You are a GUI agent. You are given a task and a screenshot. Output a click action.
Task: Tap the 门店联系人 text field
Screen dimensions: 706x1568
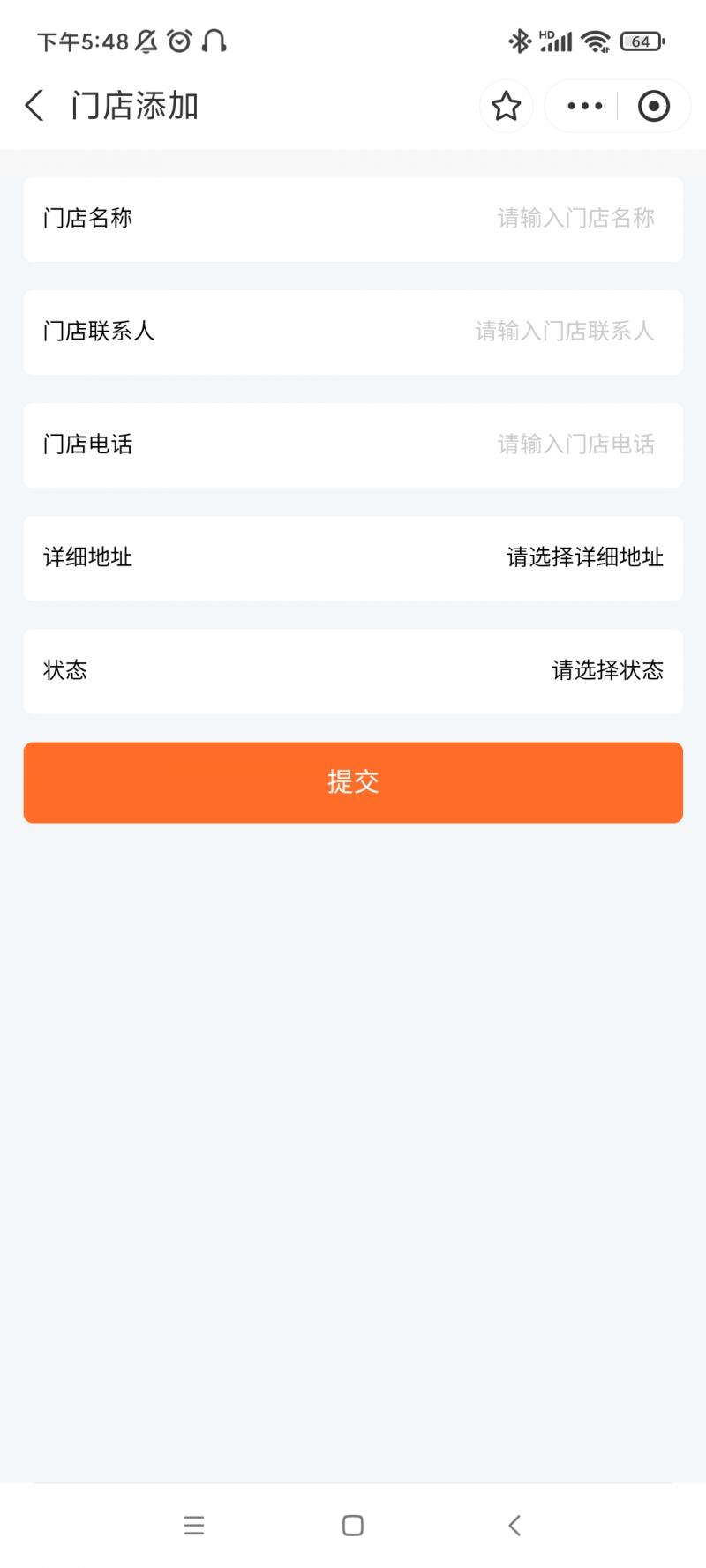coord(564,332)
